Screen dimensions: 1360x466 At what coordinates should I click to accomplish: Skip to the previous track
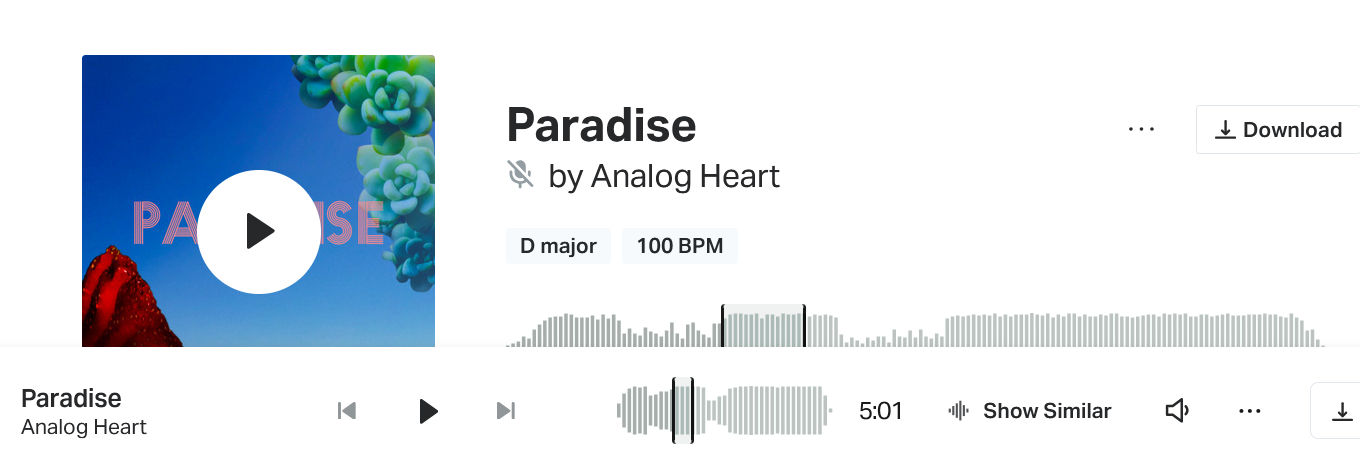click(x=347, y=410)
